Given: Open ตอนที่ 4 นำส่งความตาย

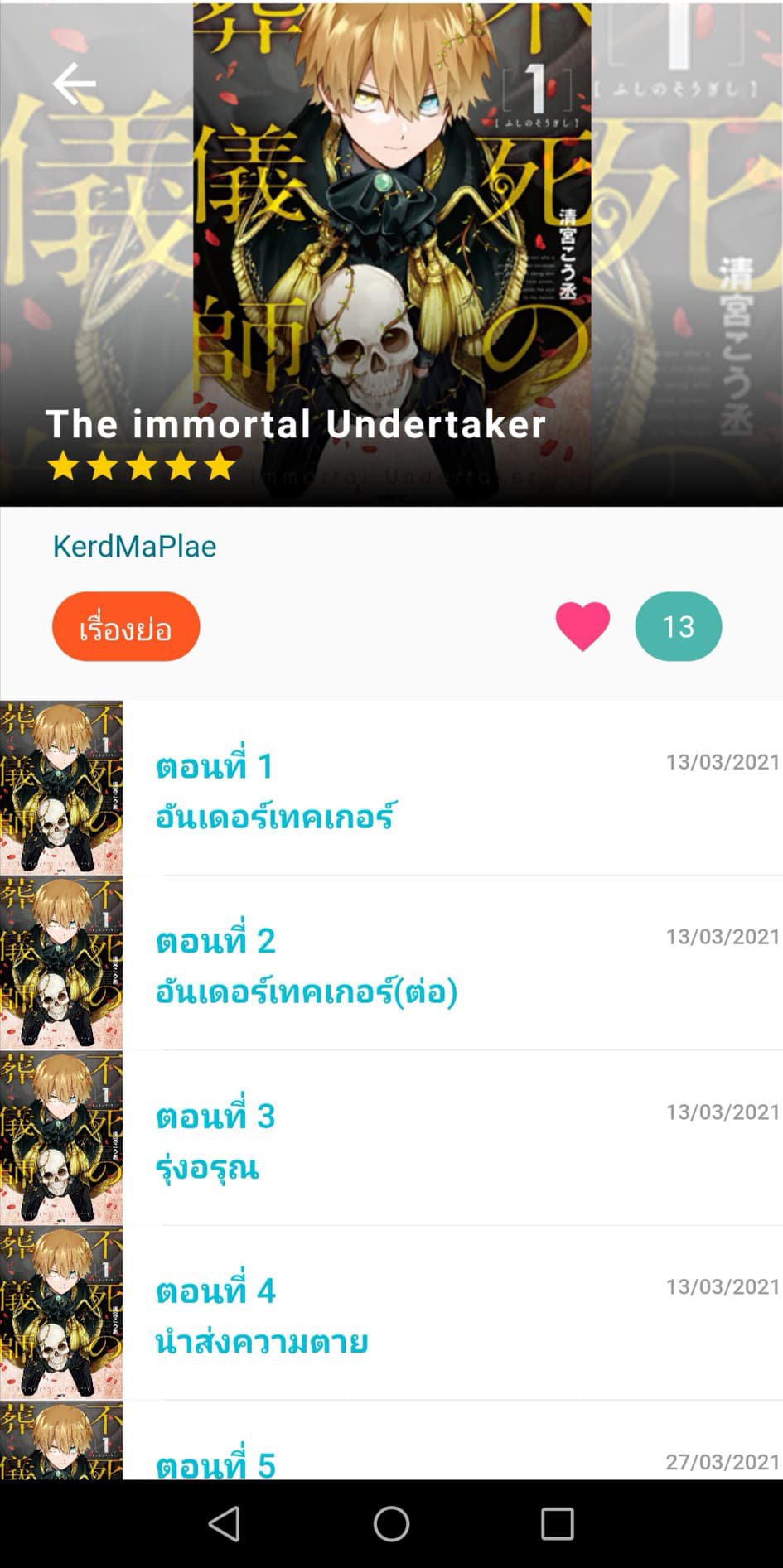Looking at the screenshot, I should pos(391,1313).
